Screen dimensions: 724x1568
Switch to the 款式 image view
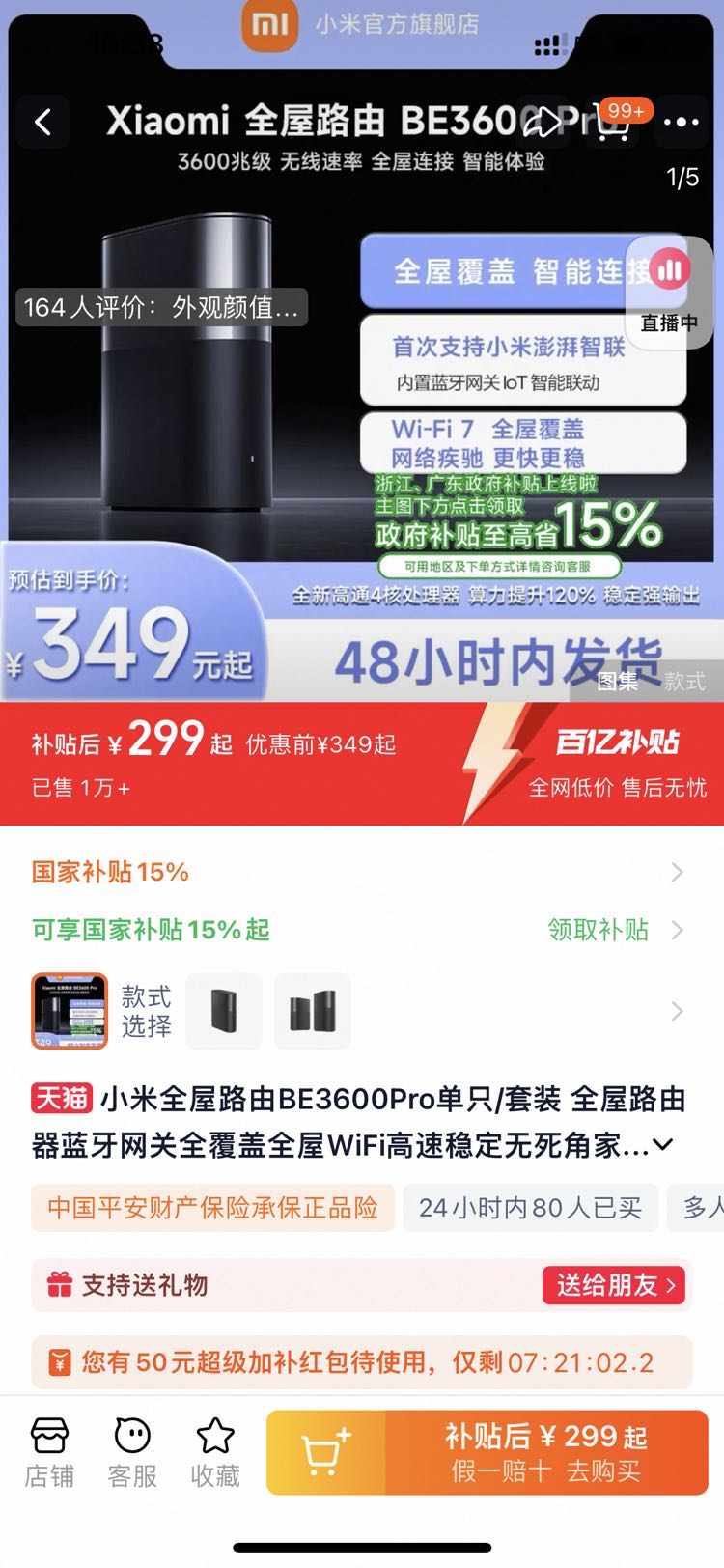684,681
